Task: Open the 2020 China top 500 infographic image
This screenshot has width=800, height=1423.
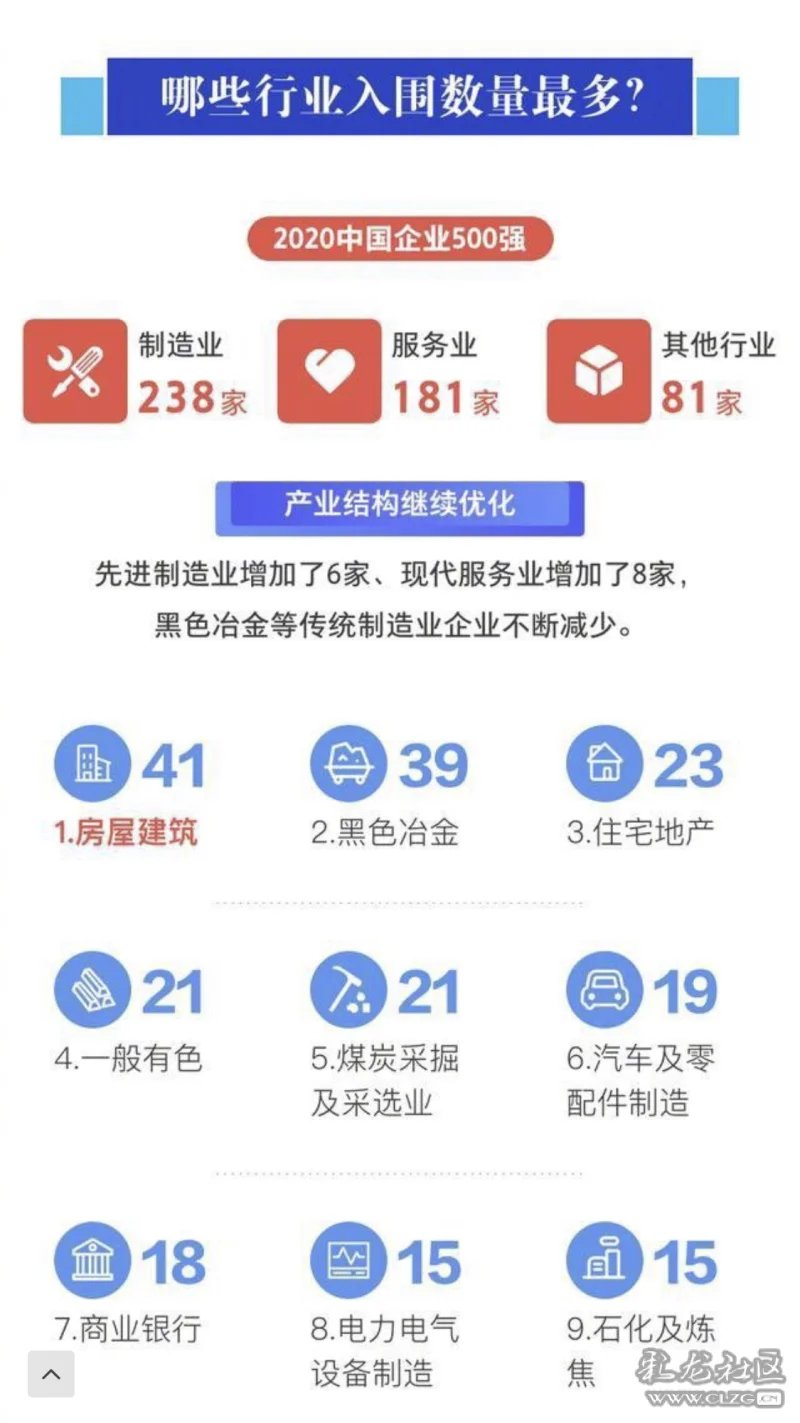Action: tap(400, 700)
